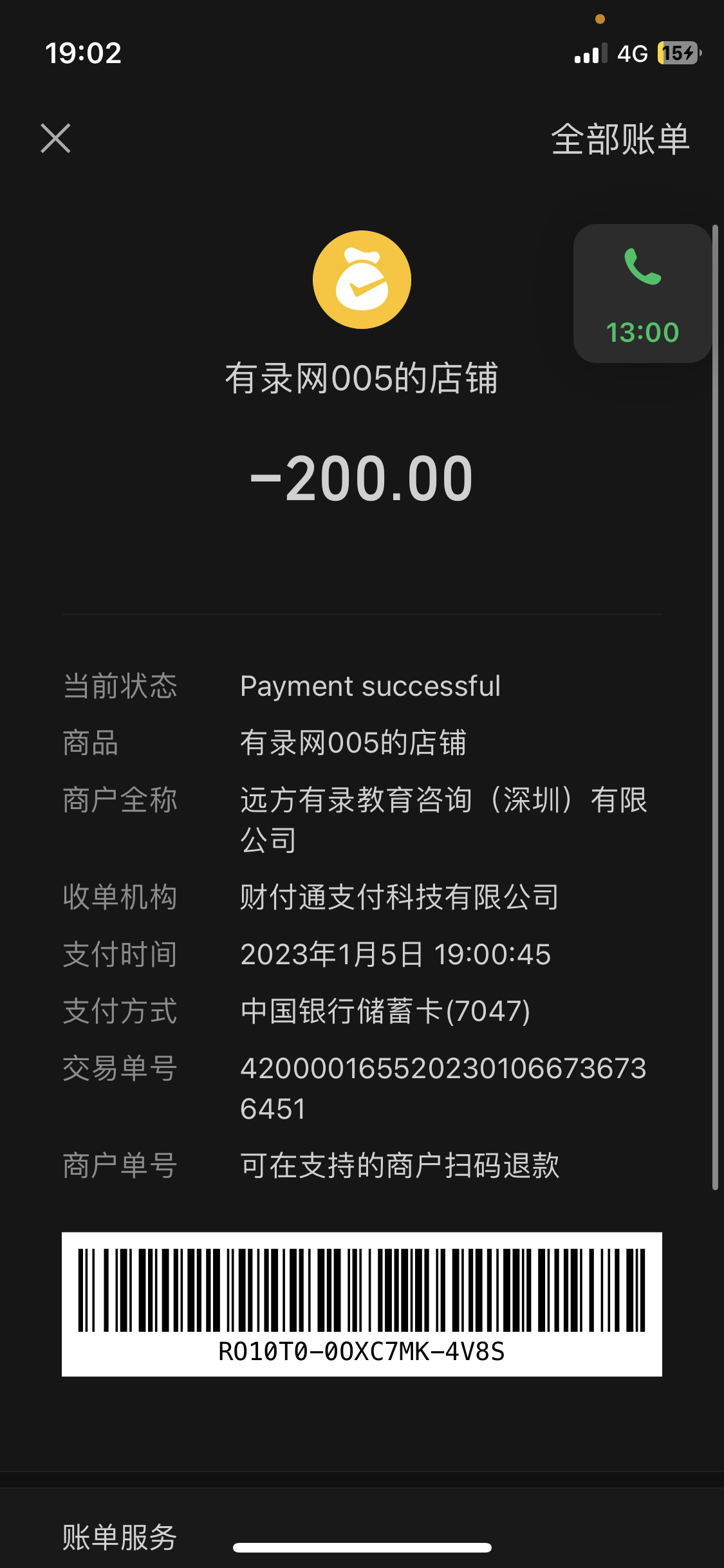
Task: Close the payment details page
Action: pos(55,138)
